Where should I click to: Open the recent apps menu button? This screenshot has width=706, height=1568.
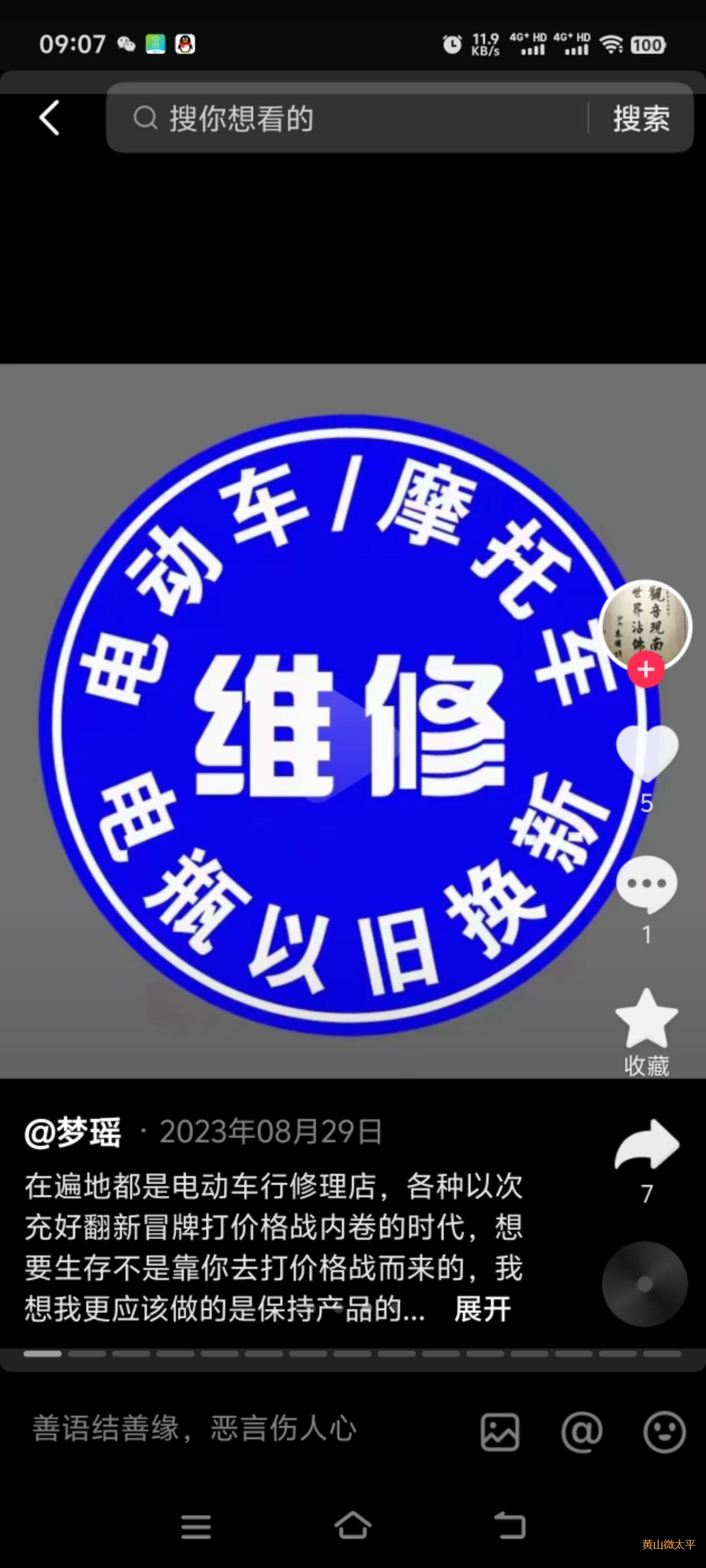click(x=196, y=1526)
